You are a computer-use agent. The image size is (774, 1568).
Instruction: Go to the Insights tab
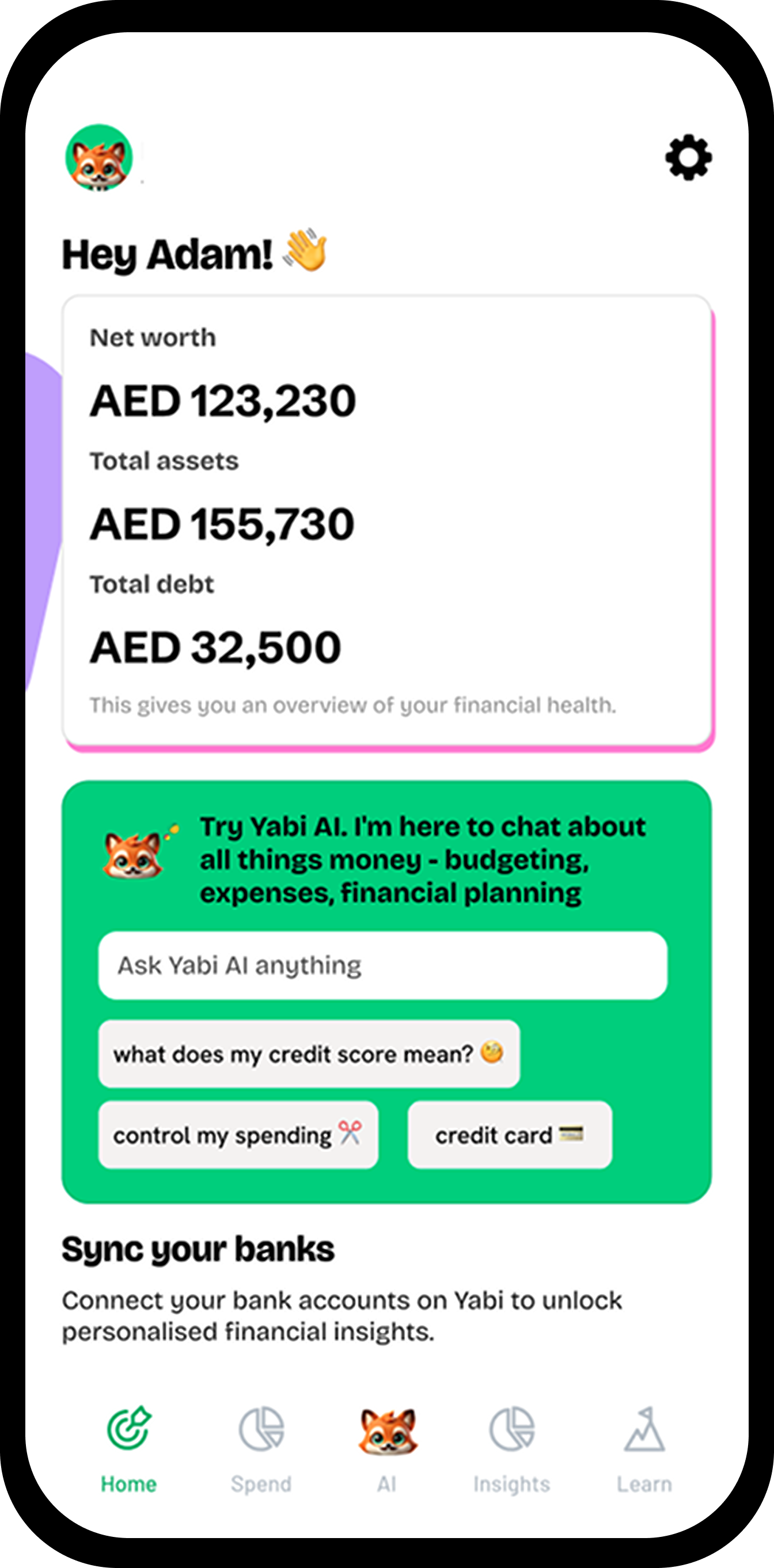[x=511, y=1450]
